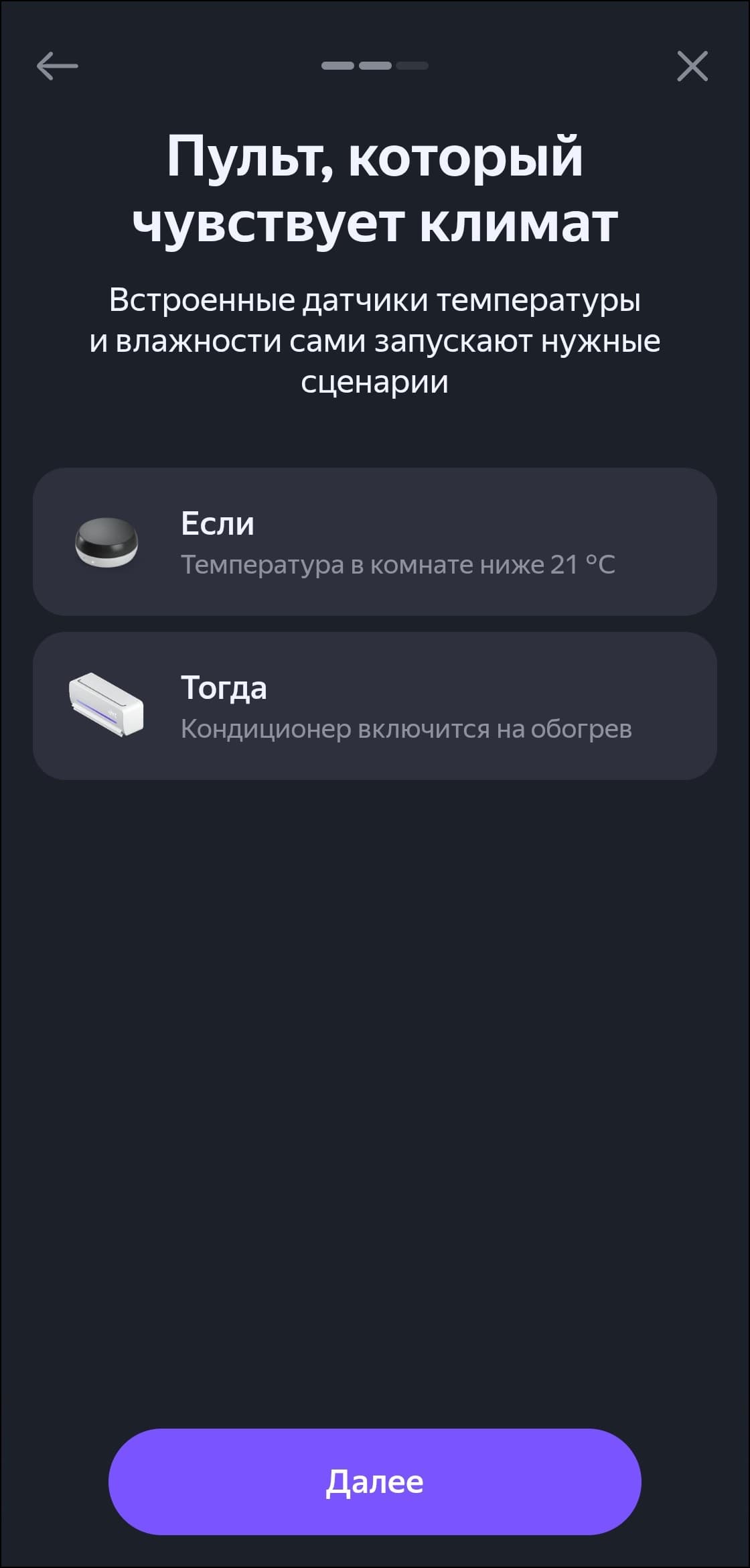The height and width of the screenshot is (1568, 750).
Task: Go back with the arrow icon
Action: 57,66
